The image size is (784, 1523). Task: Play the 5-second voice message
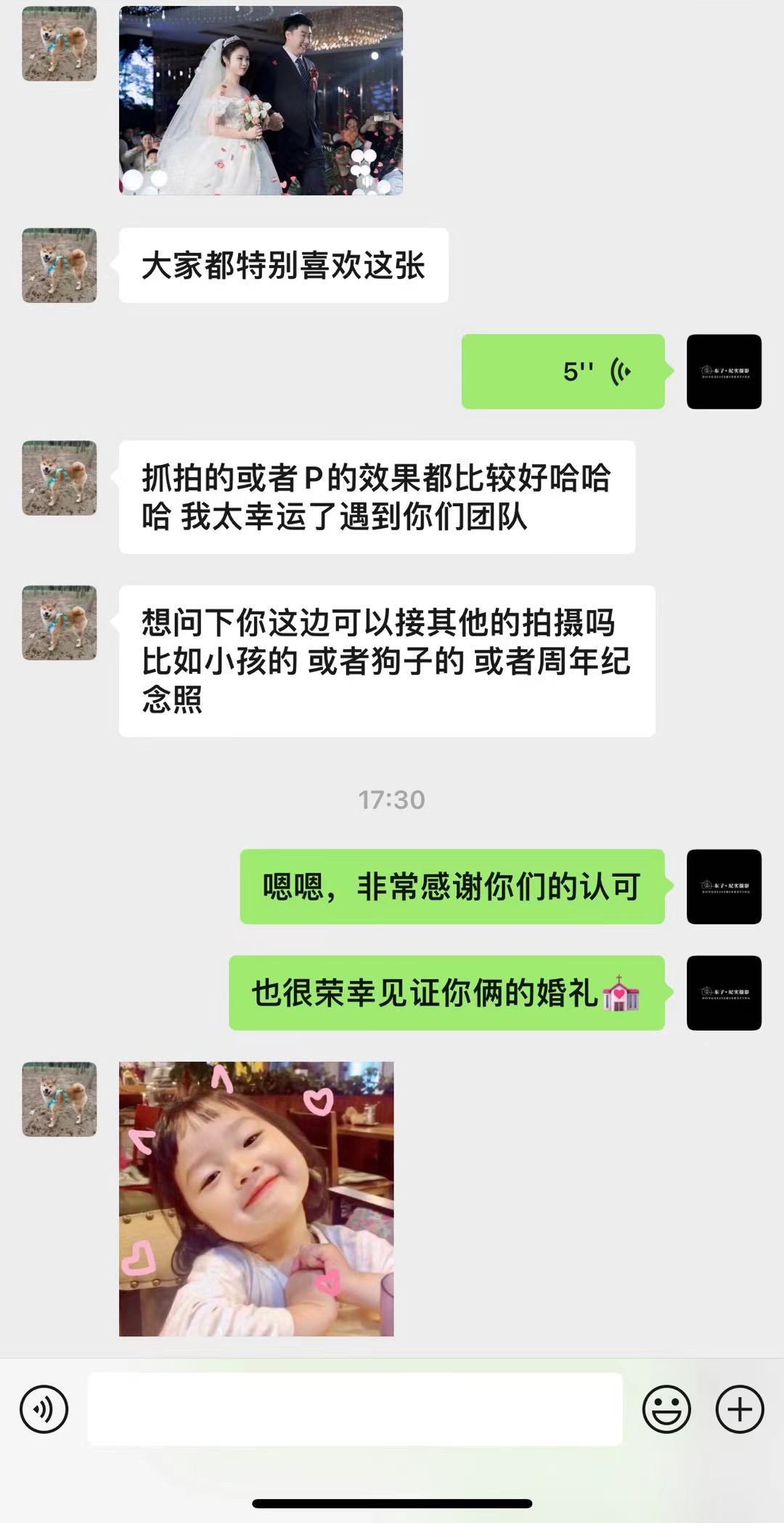(x=563, y=371)
